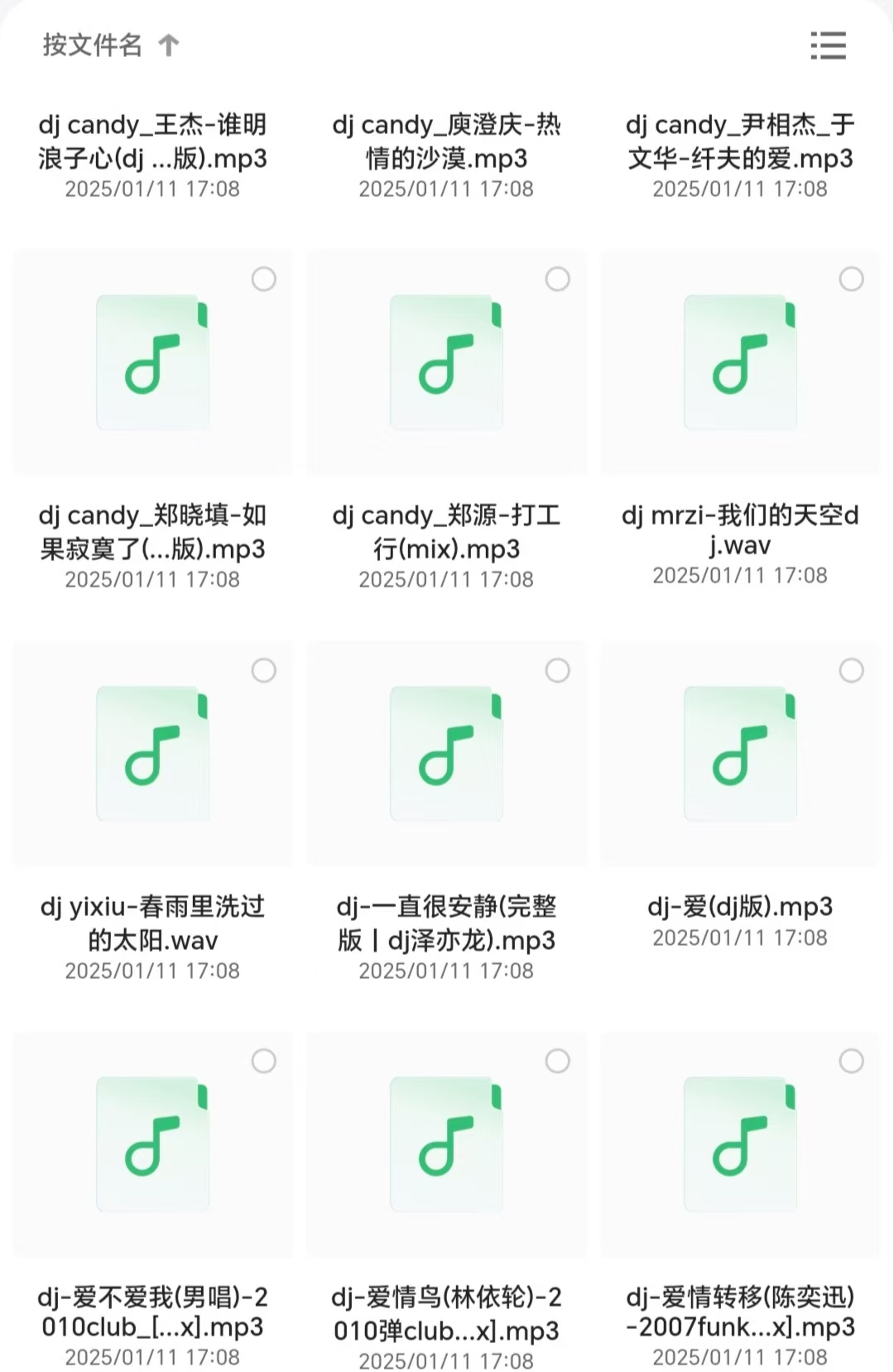Open dj-爱情转移(陈奕迅) music file
The height and width of the screenshot is (1372, 894).
click(x=739, y=1146)
